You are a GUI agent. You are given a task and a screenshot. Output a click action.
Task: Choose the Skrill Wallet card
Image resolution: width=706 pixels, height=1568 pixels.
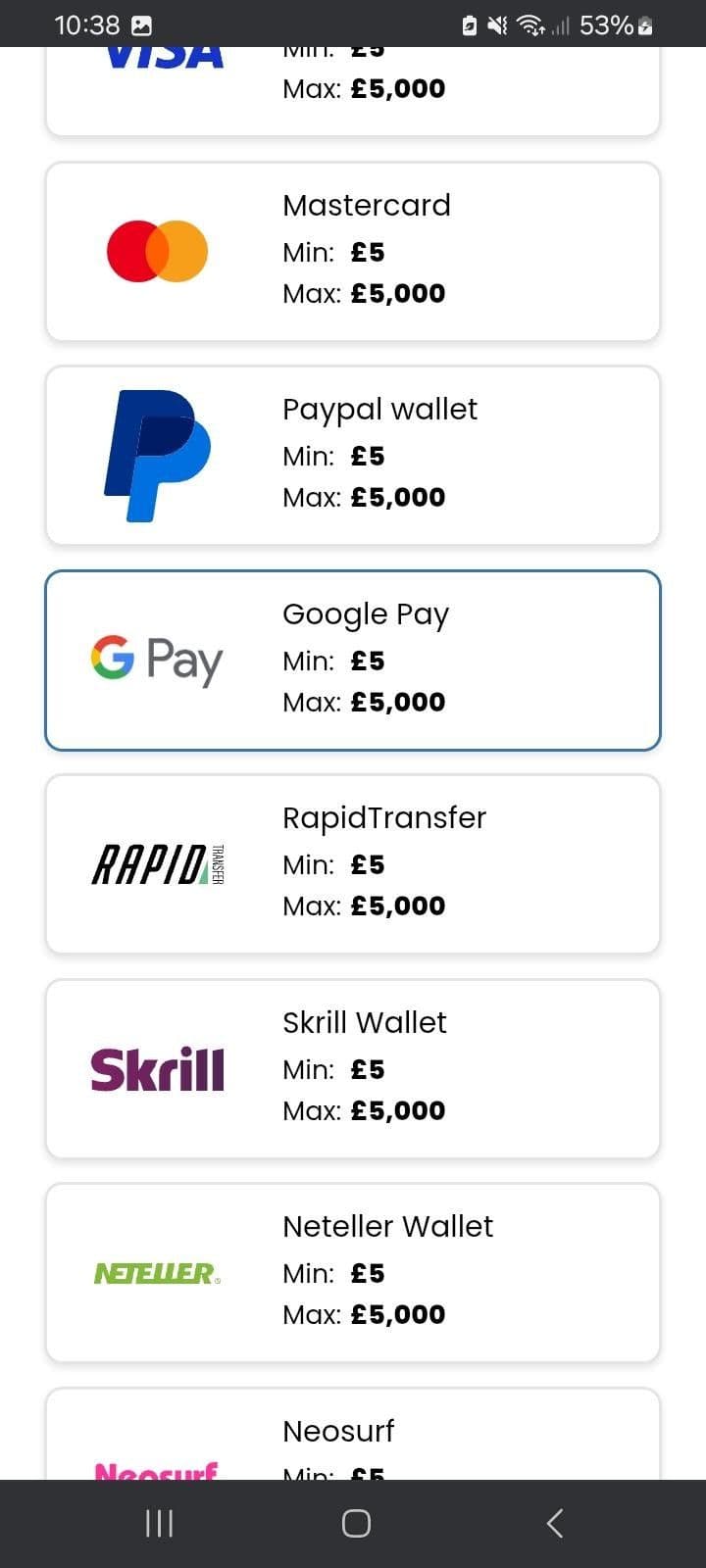tap(353, 1069)
